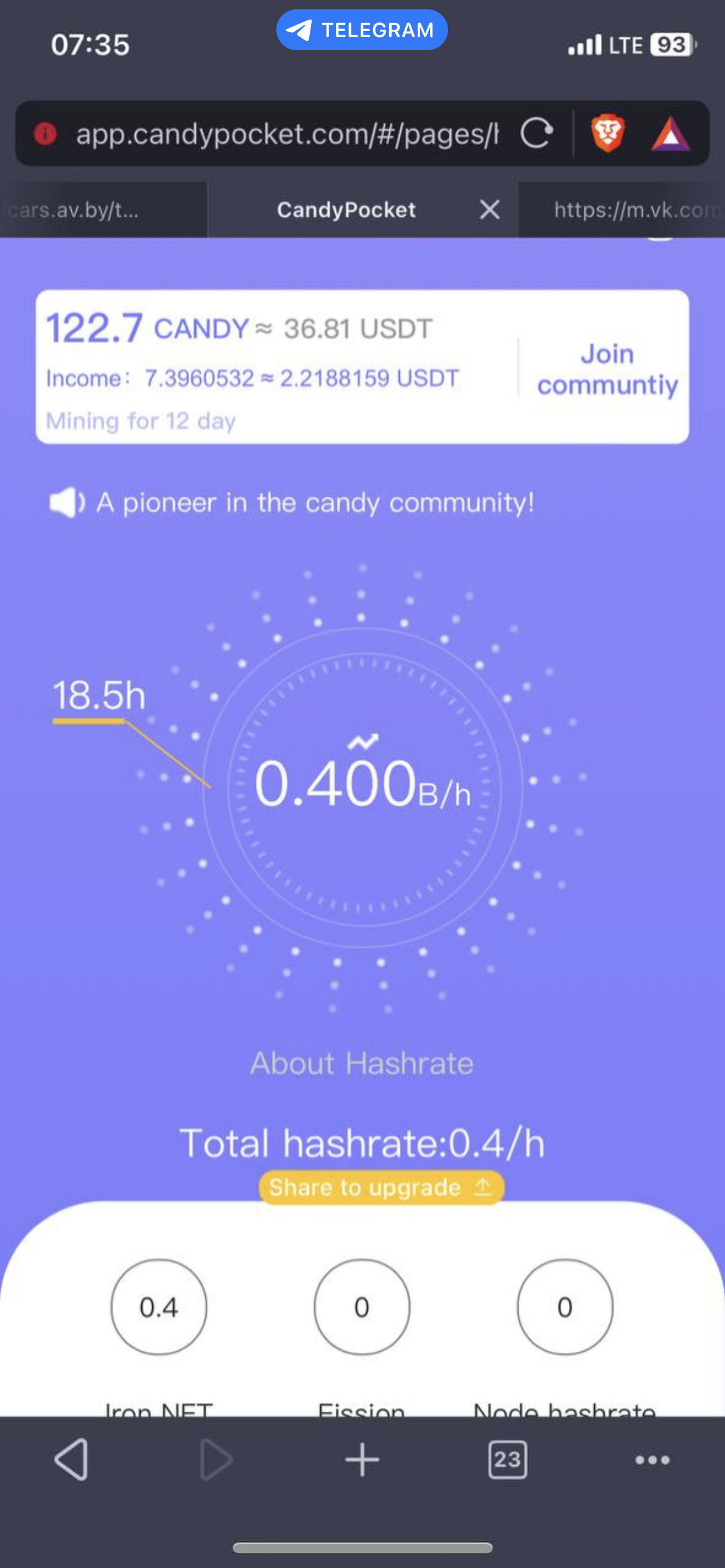Go back to the previous page

point(72,1460)
